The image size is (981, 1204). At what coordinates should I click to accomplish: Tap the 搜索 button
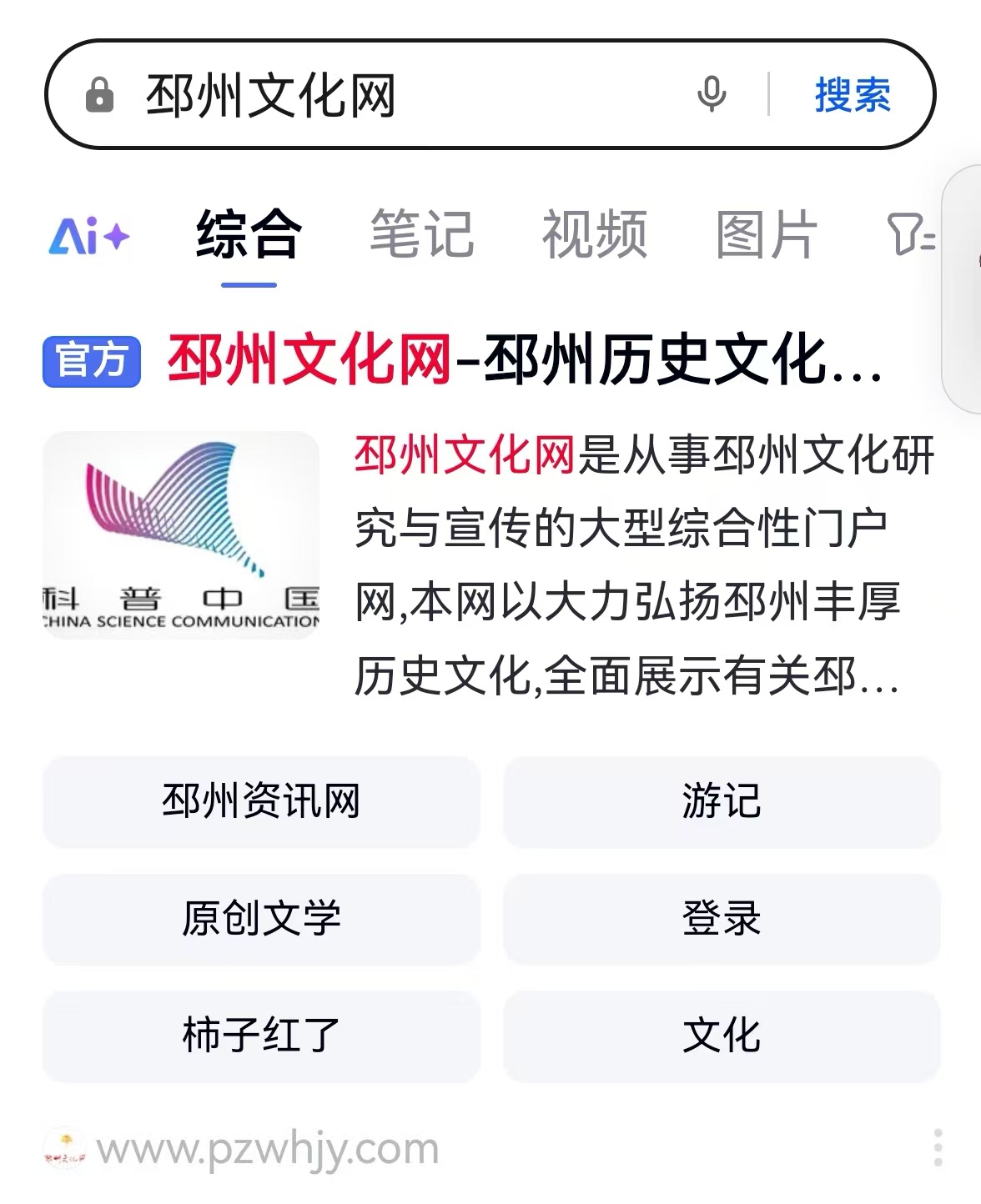(852, 94)
